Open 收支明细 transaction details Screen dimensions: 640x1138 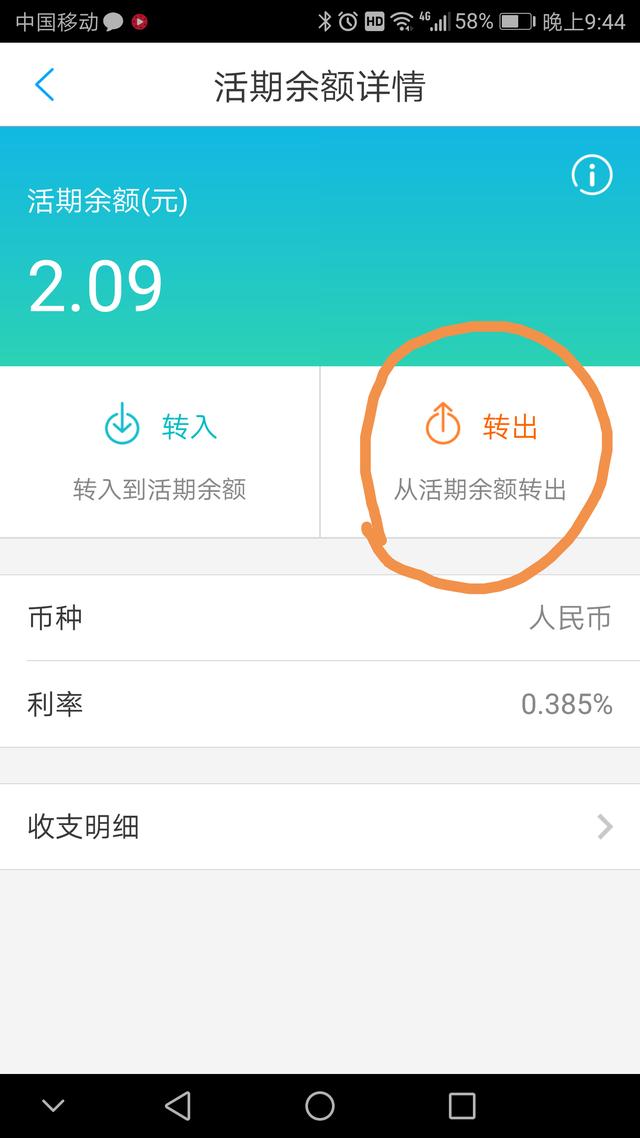[x=320, y=826]
